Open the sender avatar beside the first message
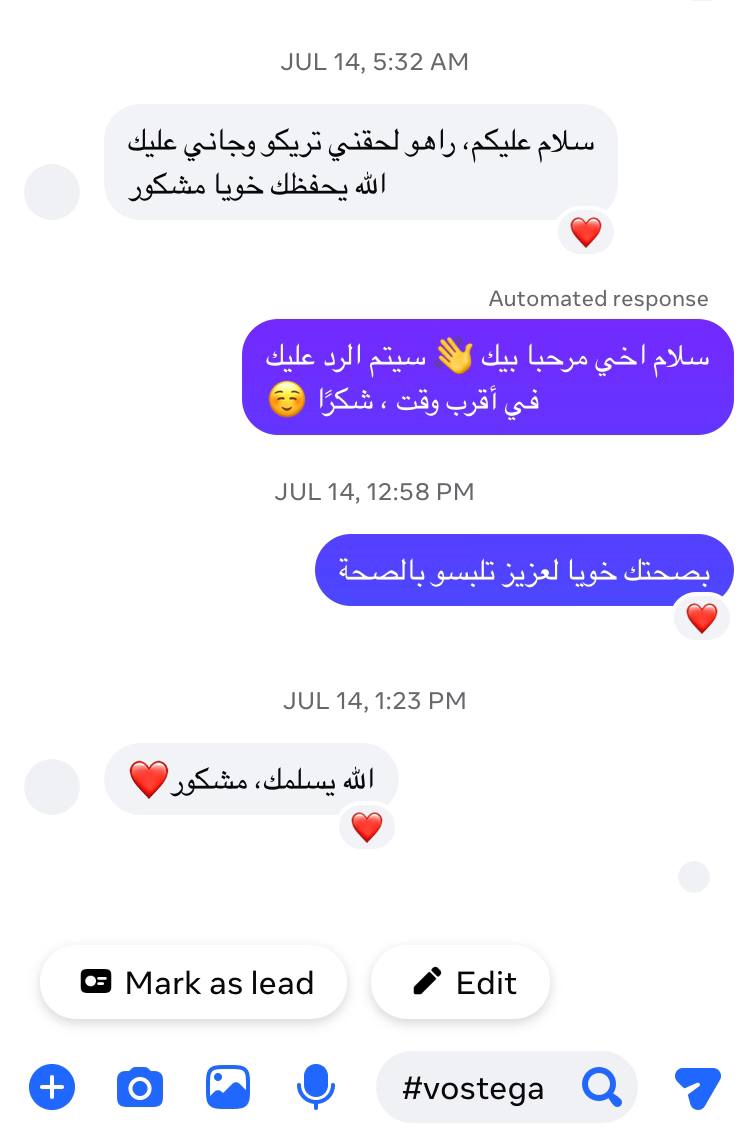Image resolution: width=750 pixels, height=1139 pixels. (x=52, y=192)
